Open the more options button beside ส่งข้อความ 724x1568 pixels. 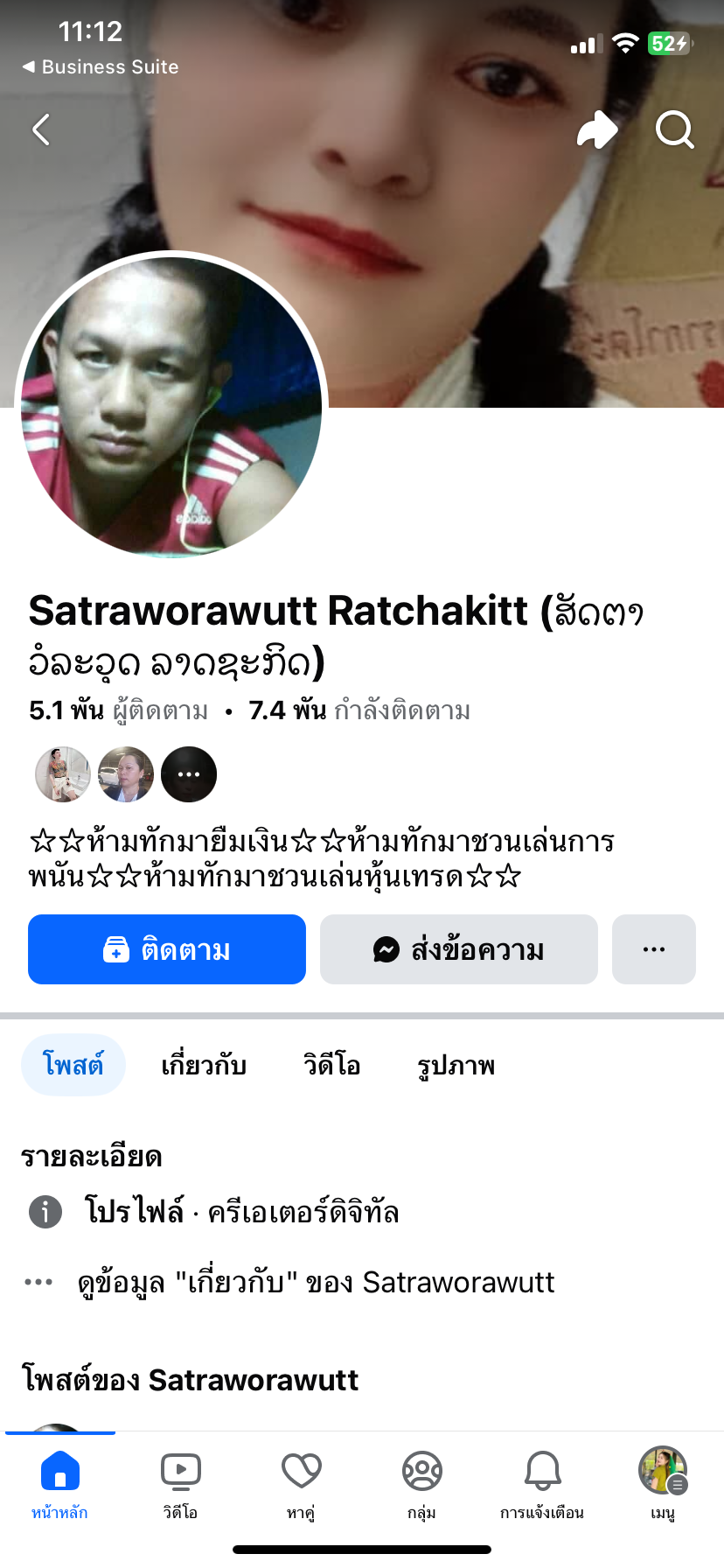tap(654, 949)
